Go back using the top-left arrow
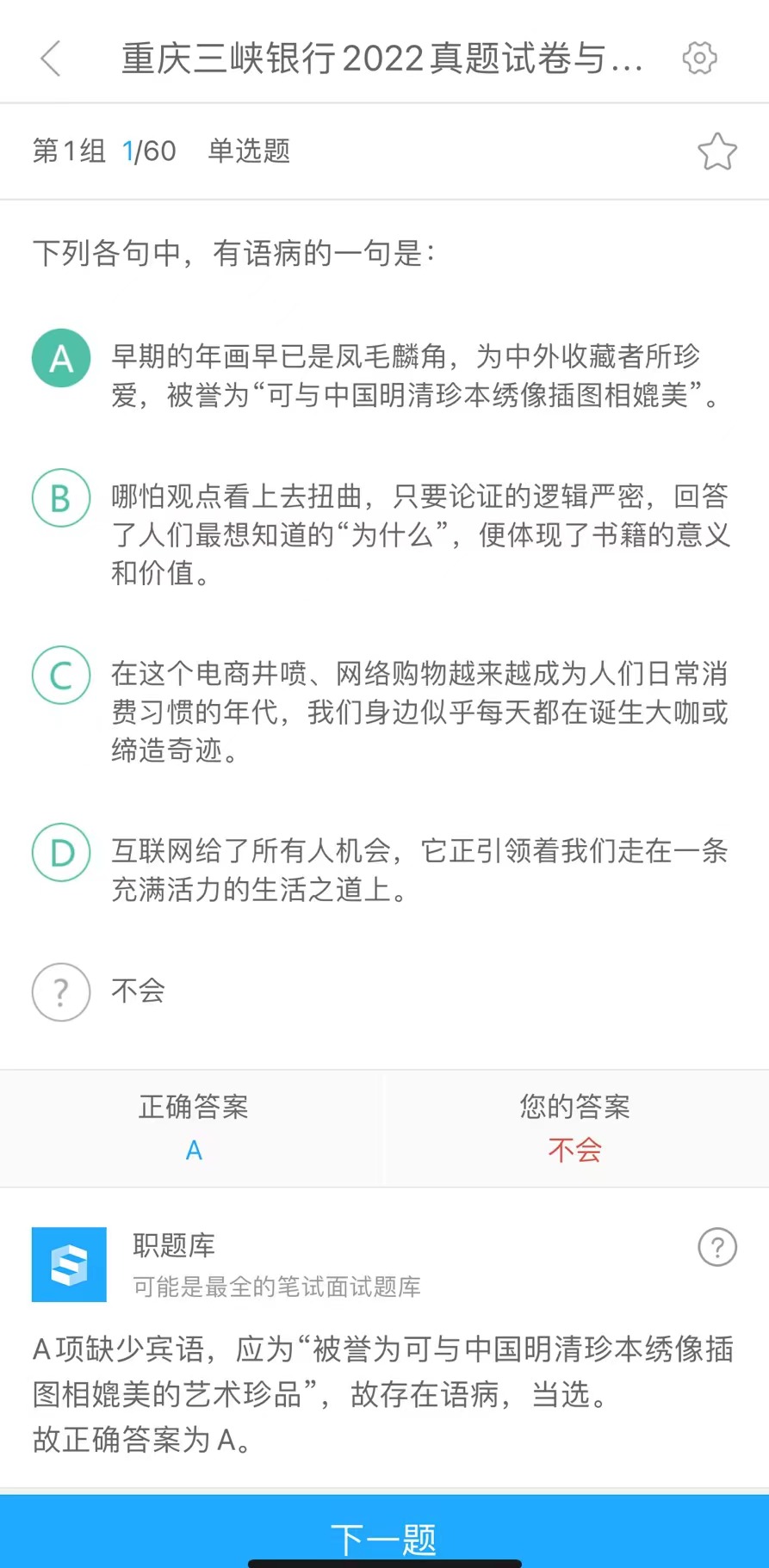The image size is (769, 1568). point(51,59)
